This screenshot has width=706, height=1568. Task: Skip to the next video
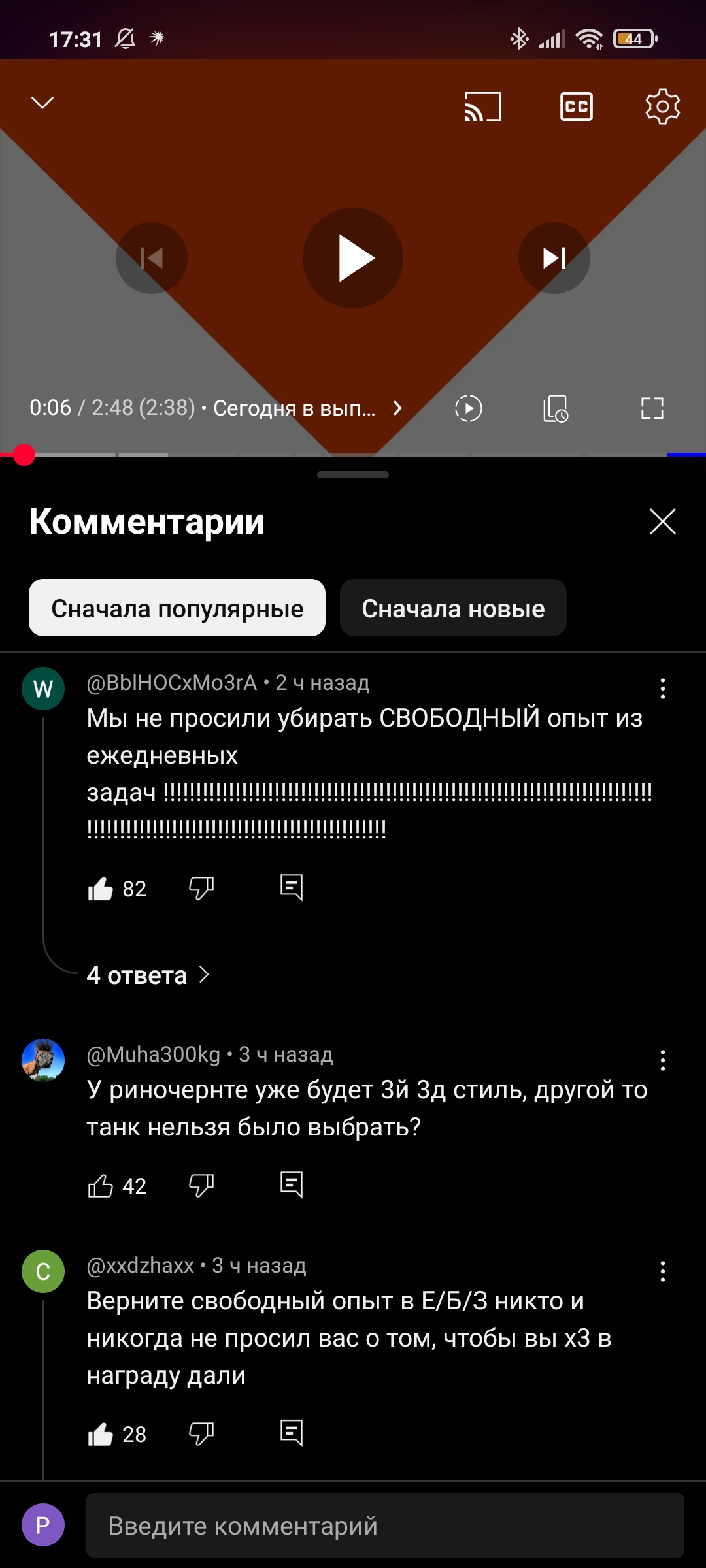(554, 258)
